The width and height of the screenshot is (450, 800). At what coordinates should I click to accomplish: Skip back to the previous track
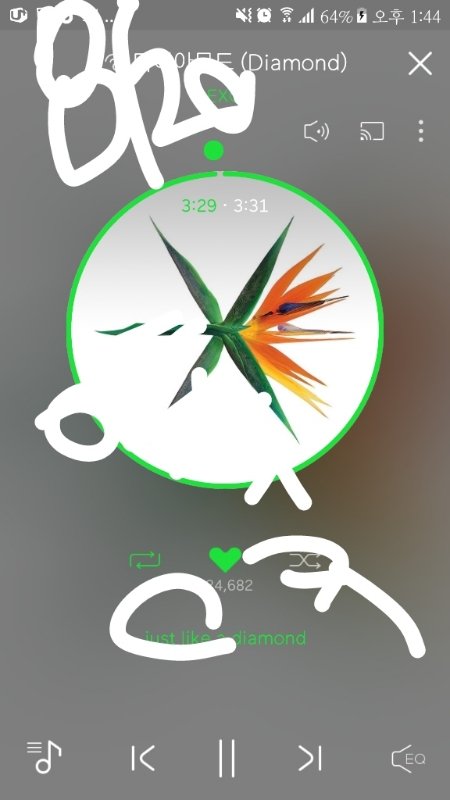[x=143, y=758]
